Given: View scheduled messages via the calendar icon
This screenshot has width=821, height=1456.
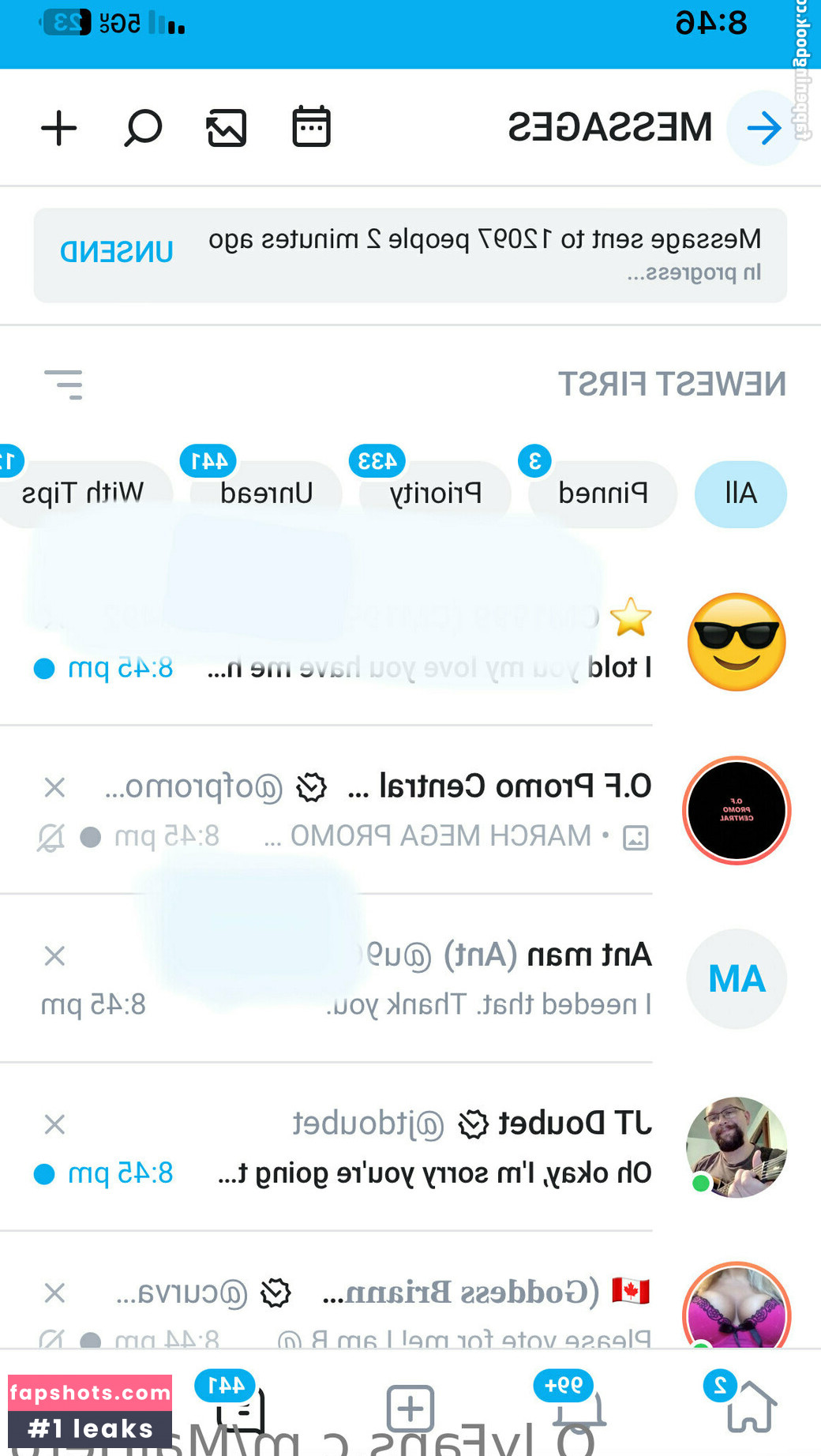Looking at the screenshot, I should (310, 126).
